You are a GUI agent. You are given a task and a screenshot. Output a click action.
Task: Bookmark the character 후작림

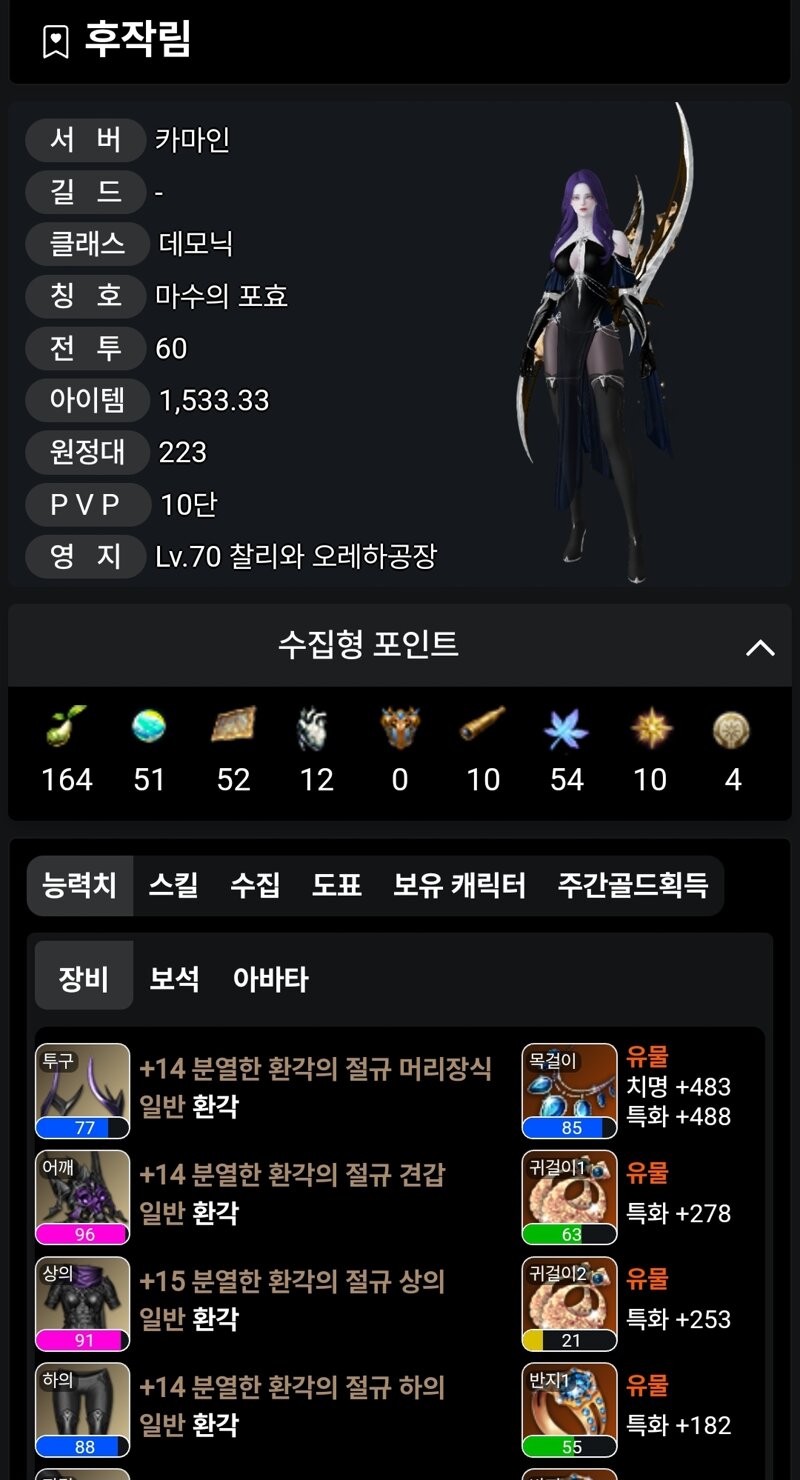tap(56, 42)
